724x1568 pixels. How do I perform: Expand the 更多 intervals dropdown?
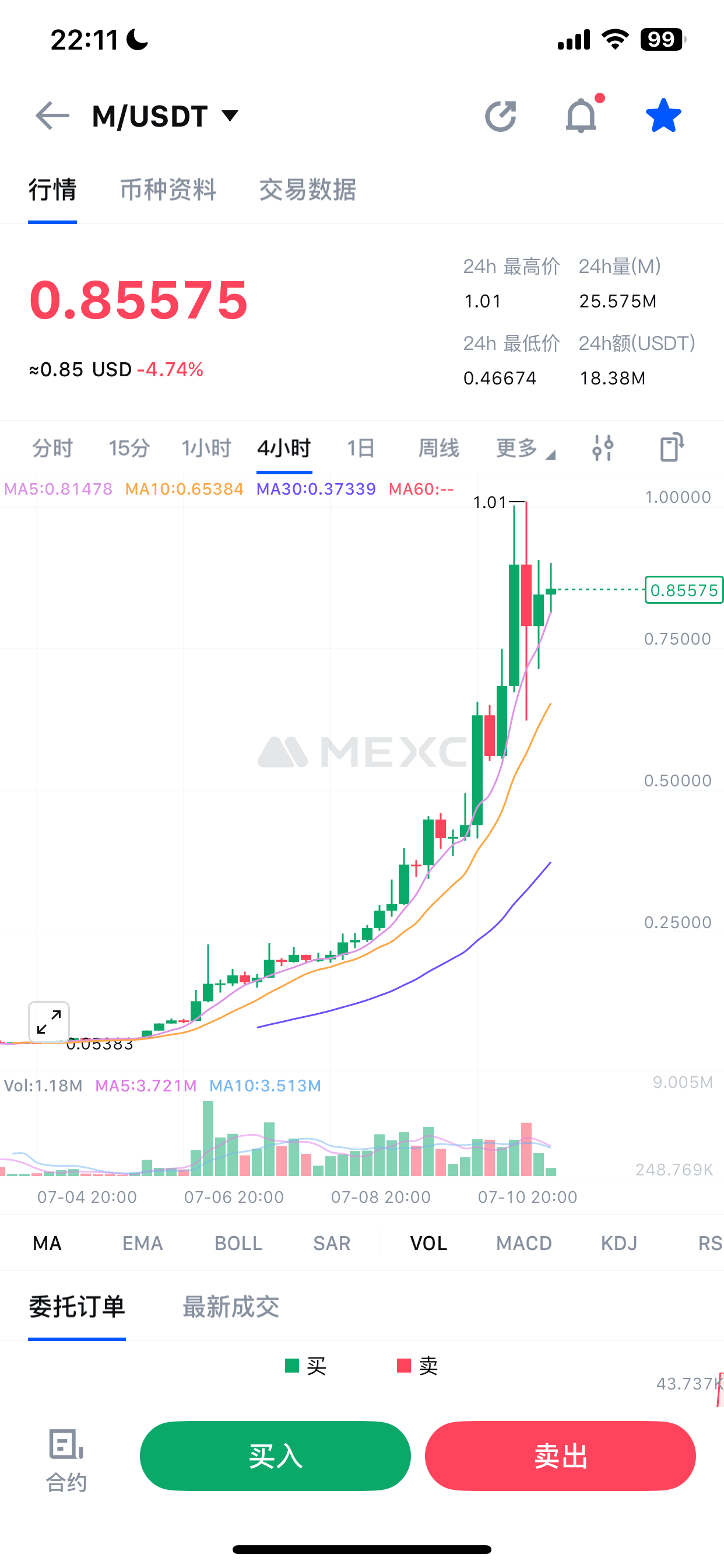click(525, 449)
